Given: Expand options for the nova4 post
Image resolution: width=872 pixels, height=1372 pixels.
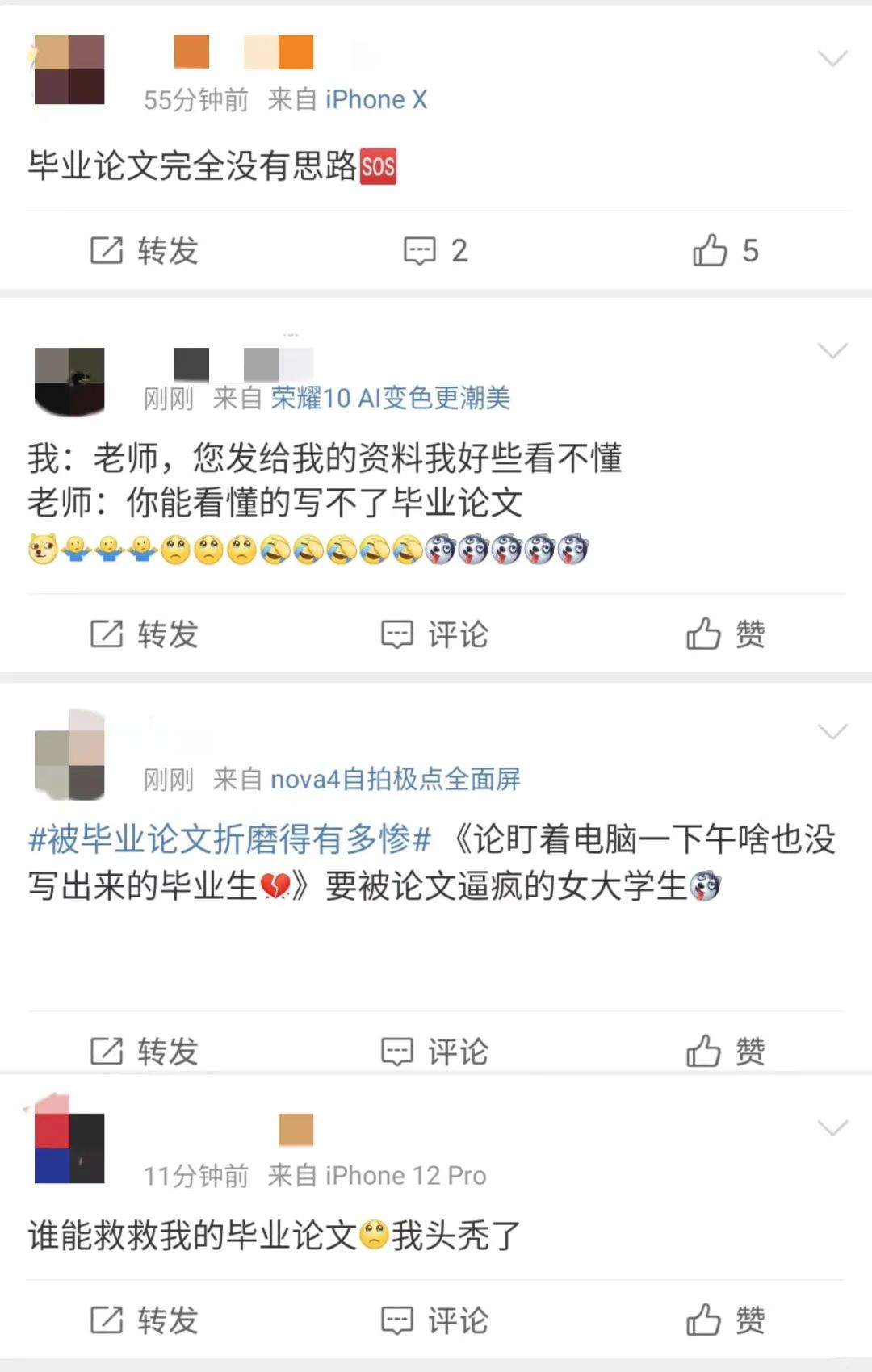Looking at the screenshot, I should (x=832, y=731).
